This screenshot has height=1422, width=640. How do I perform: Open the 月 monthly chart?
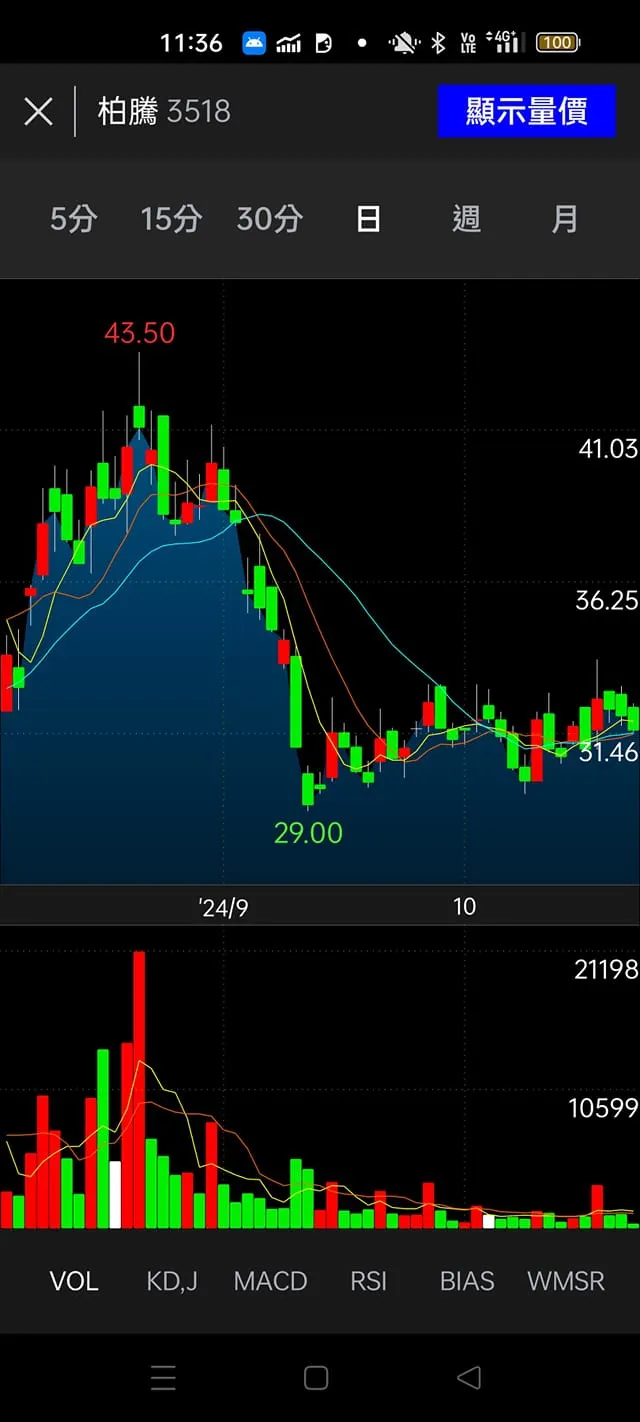[564, 219]
